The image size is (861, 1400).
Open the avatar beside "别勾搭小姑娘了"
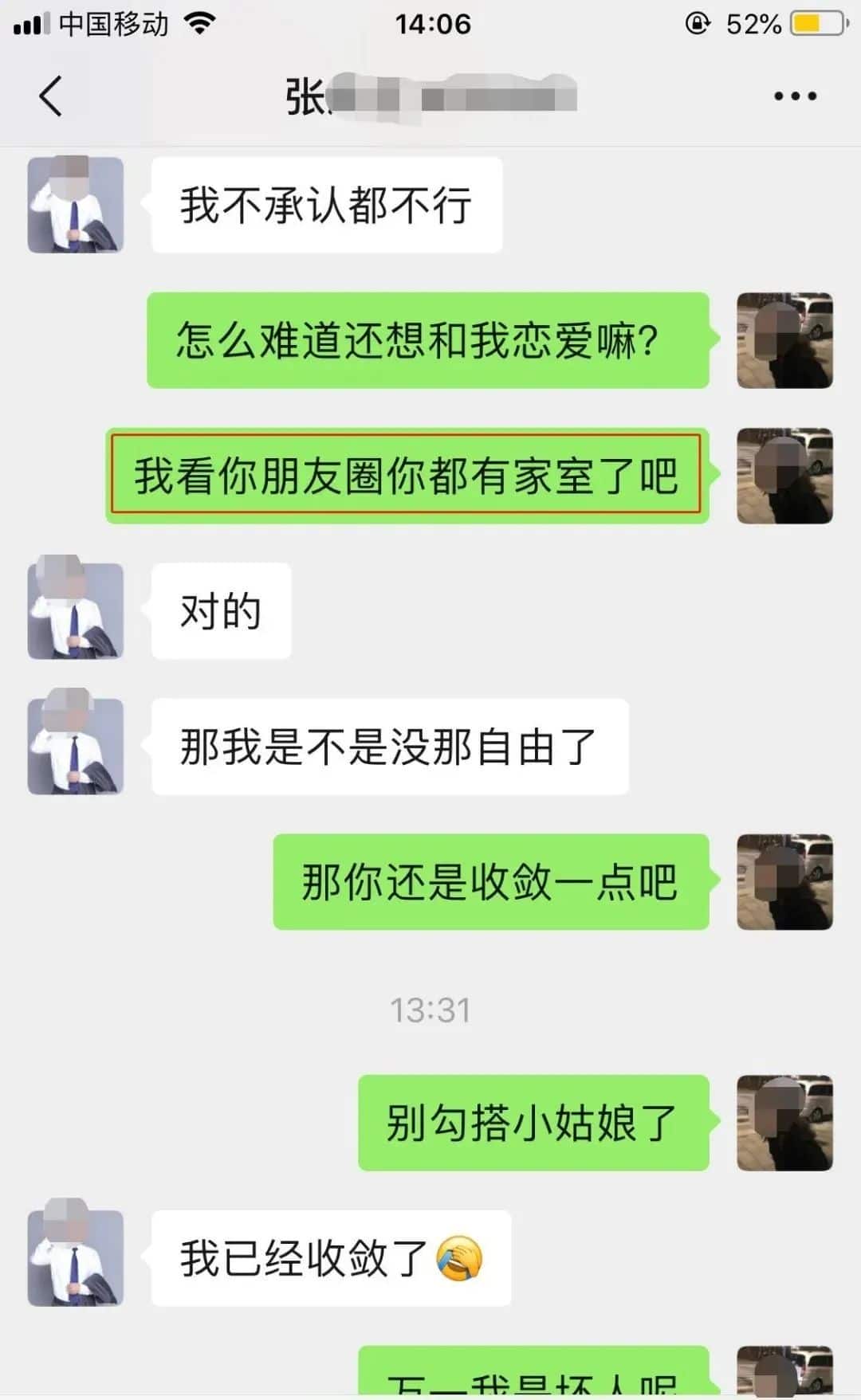click(784, 1123)
